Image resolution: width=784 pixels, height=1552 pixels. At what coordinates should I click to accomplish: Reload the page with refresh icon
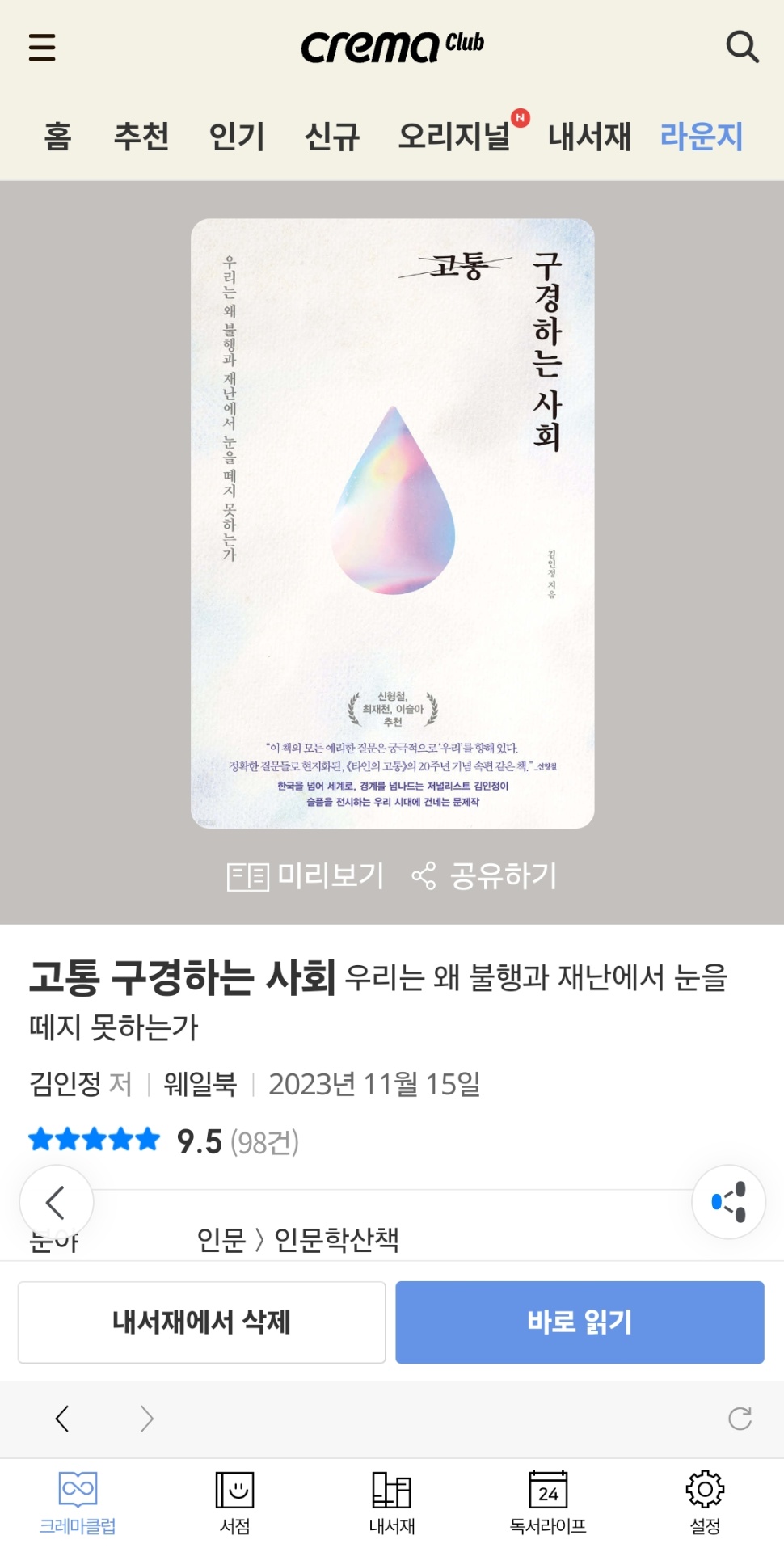[740, 1418]
